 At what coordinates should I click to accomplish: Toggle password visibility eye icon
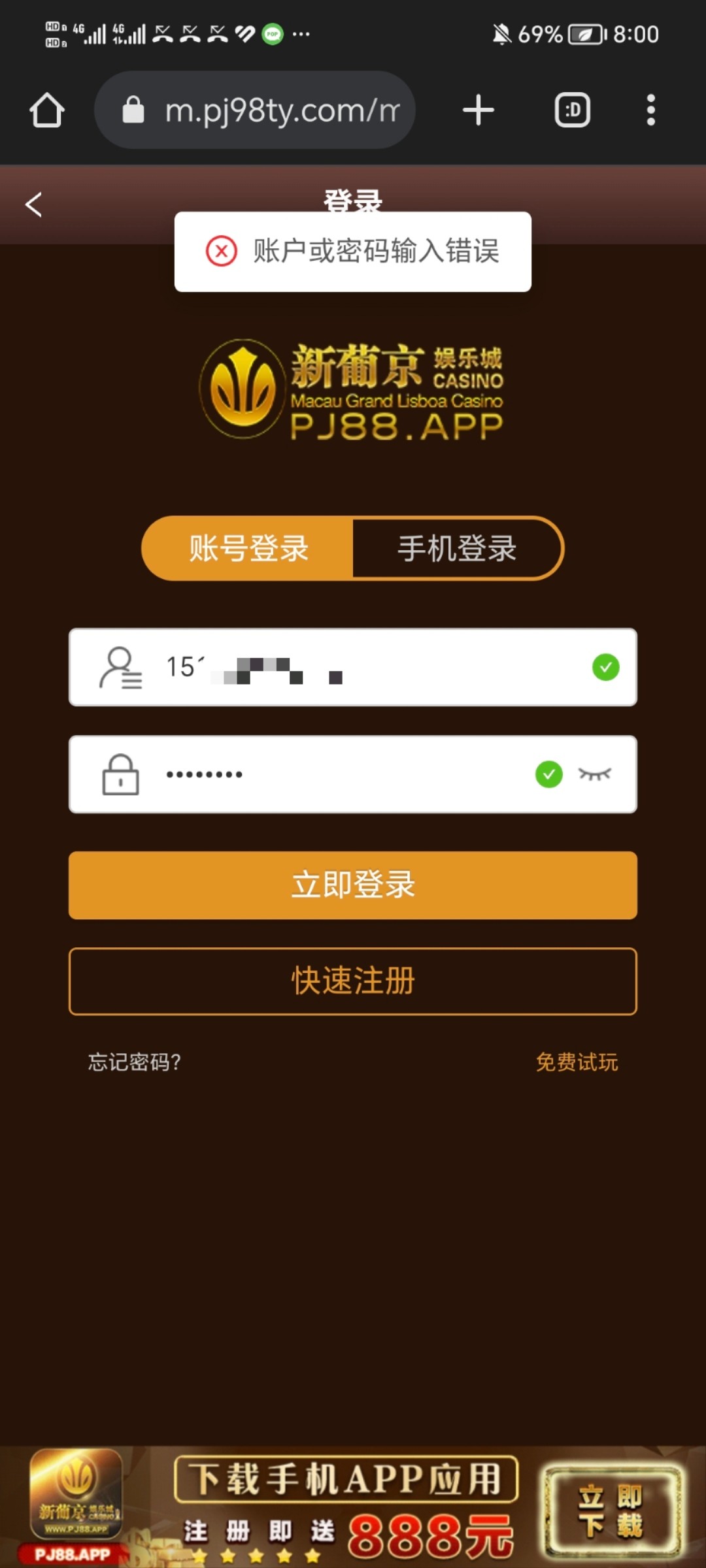594,774
